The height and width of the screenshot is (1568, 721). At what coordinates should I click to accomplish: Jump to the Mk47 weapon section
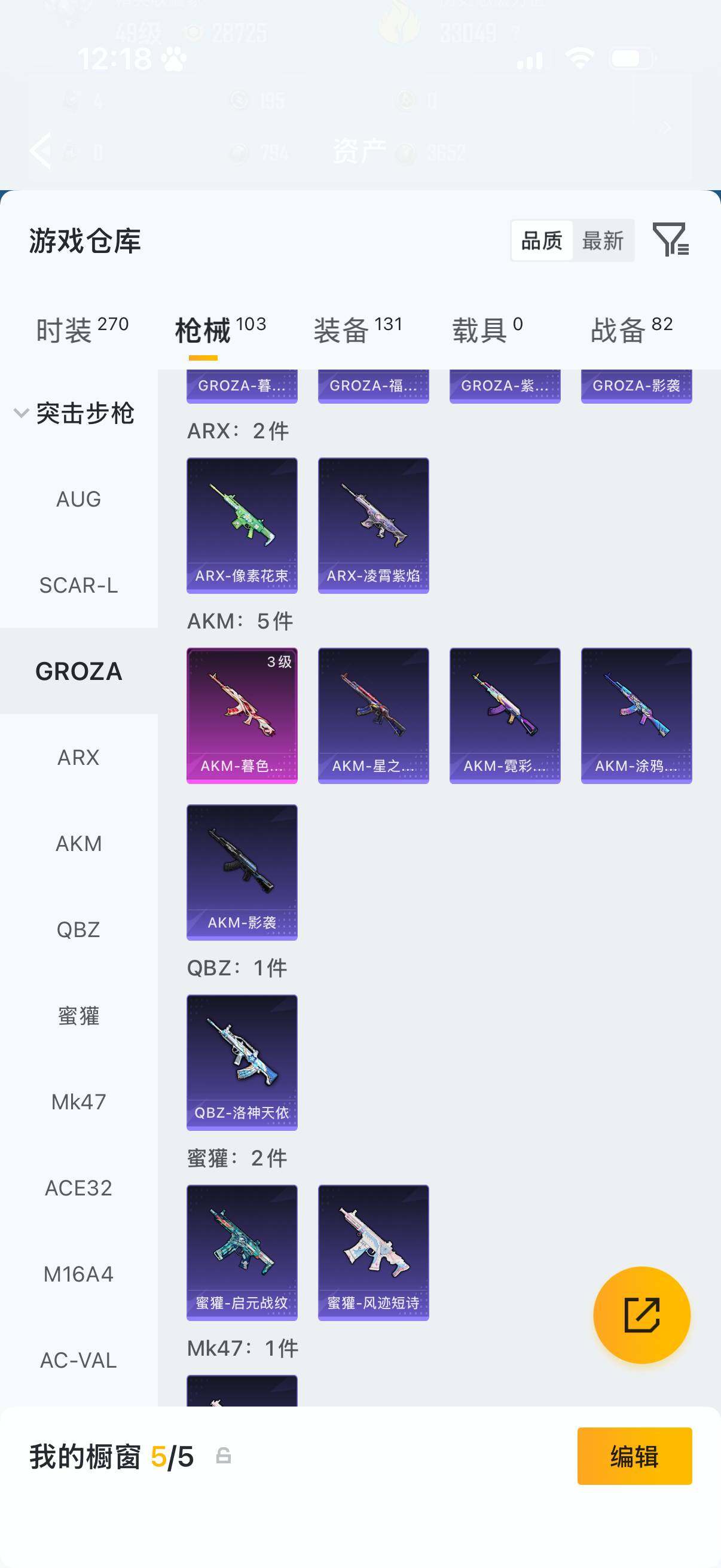[78, 1102]
